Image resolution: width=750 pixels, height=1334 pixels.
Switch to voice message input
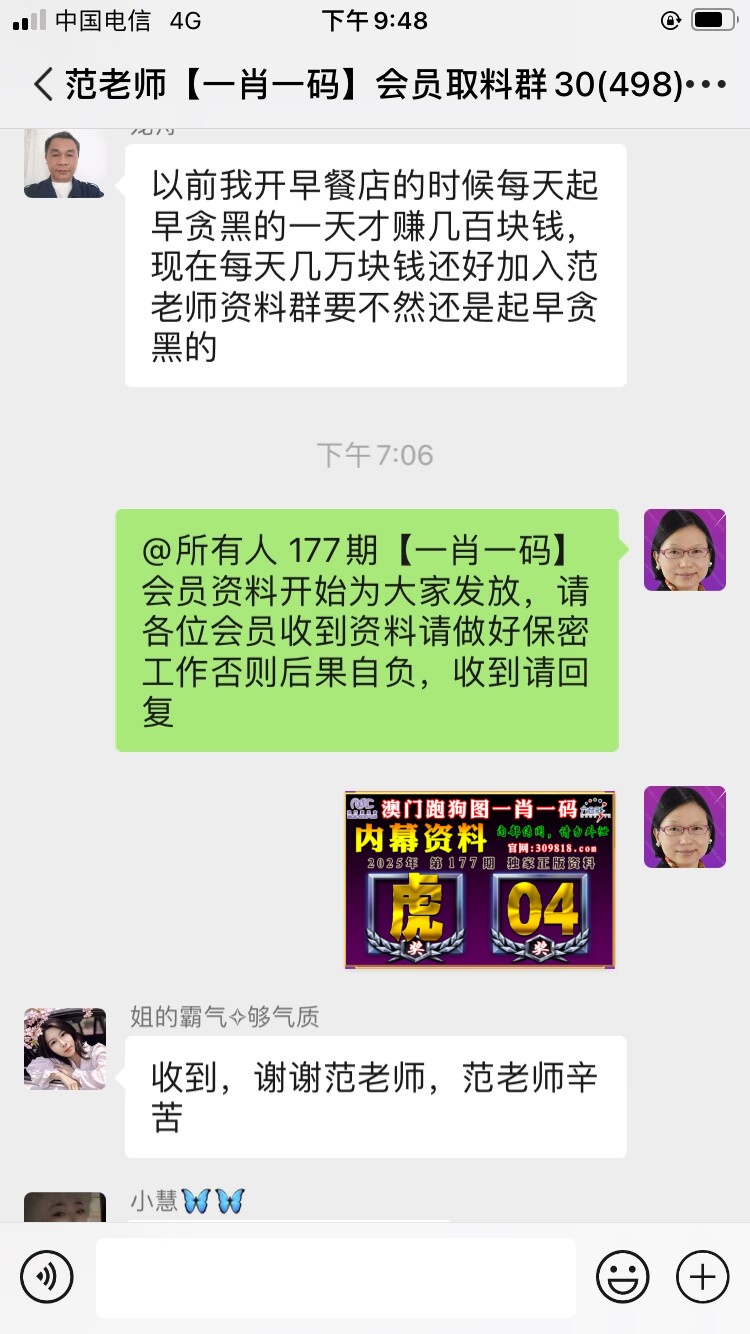pos(46,1277)
